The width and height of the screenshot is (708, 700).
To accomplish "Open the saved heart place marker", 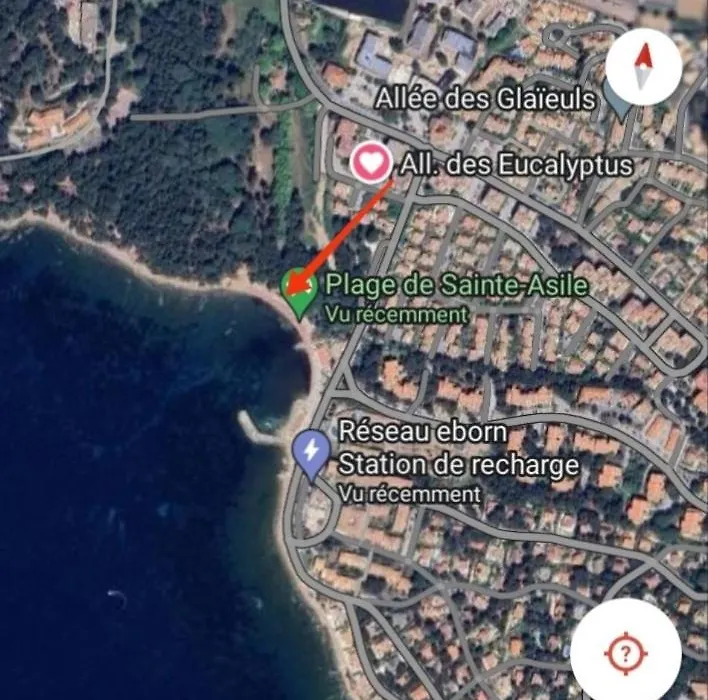I will pos(371,161).
